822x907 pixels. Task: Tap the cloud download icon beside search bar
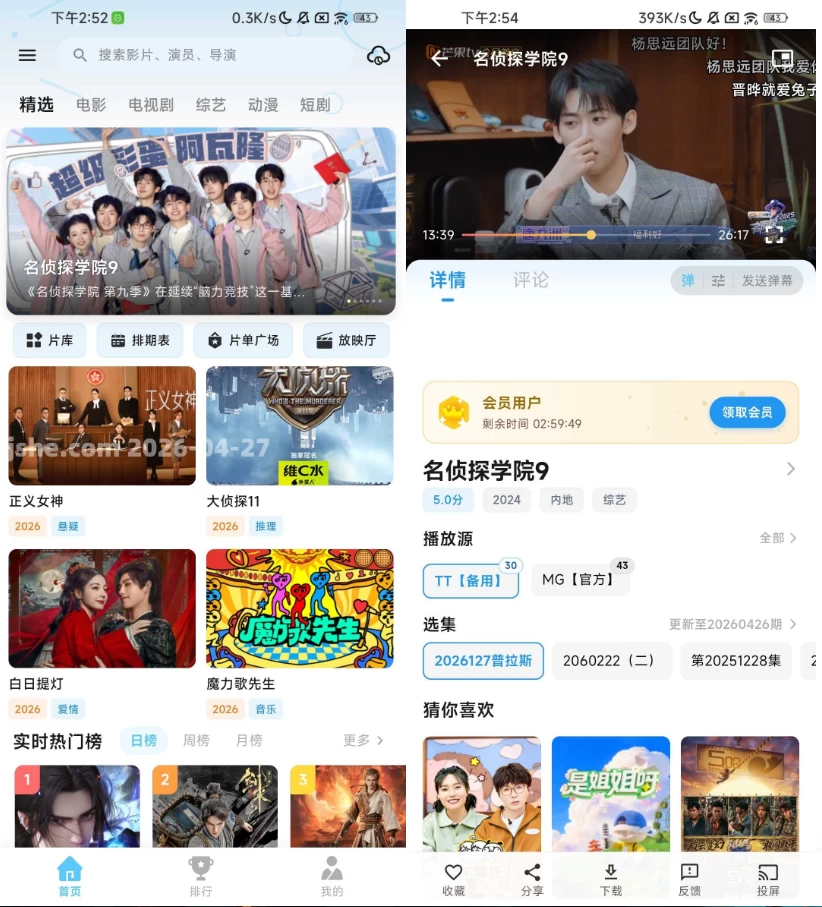[x=378, y=57]
